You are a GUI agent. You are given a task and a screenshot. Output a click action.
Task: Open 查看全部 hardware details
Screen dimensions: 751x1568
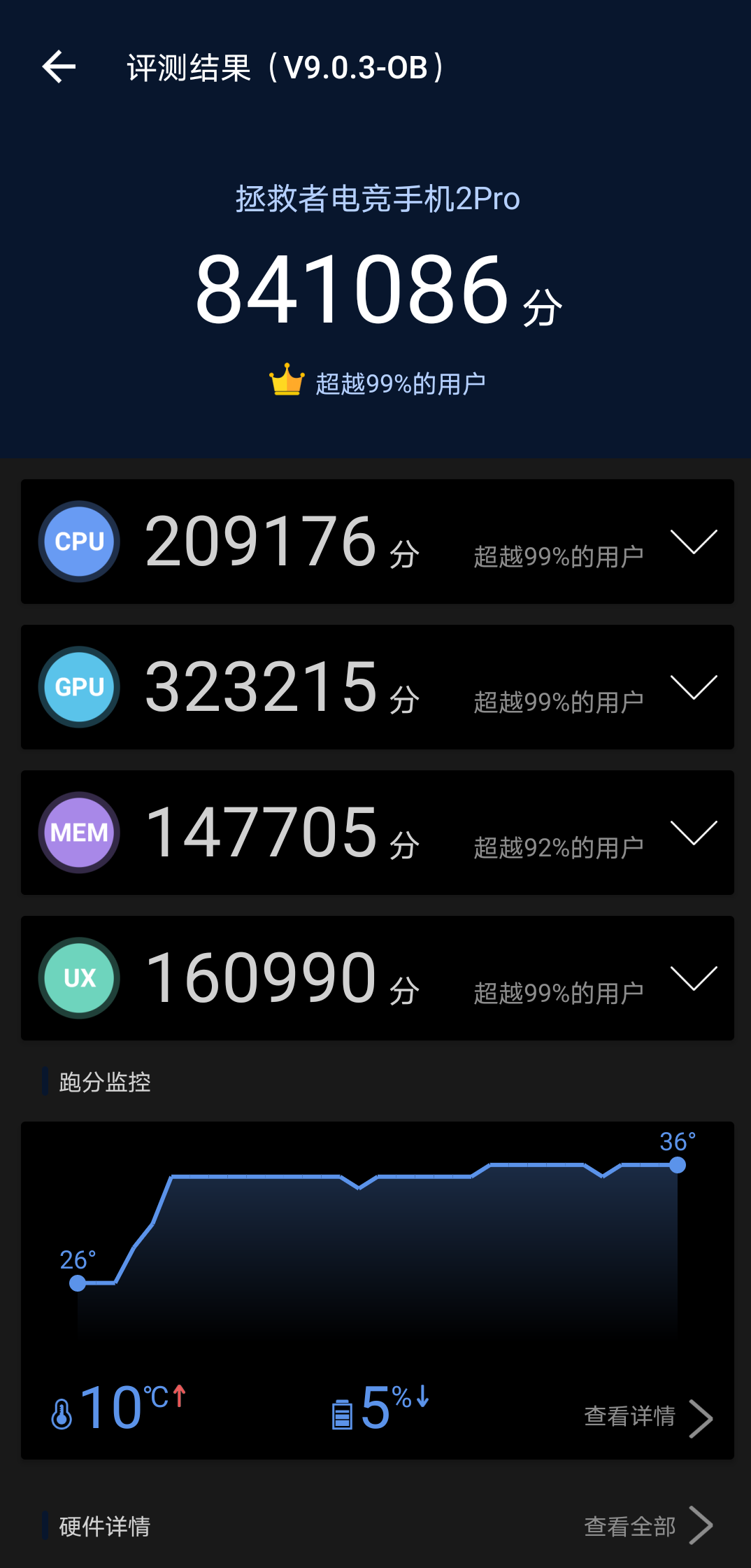pos(648,1526)
